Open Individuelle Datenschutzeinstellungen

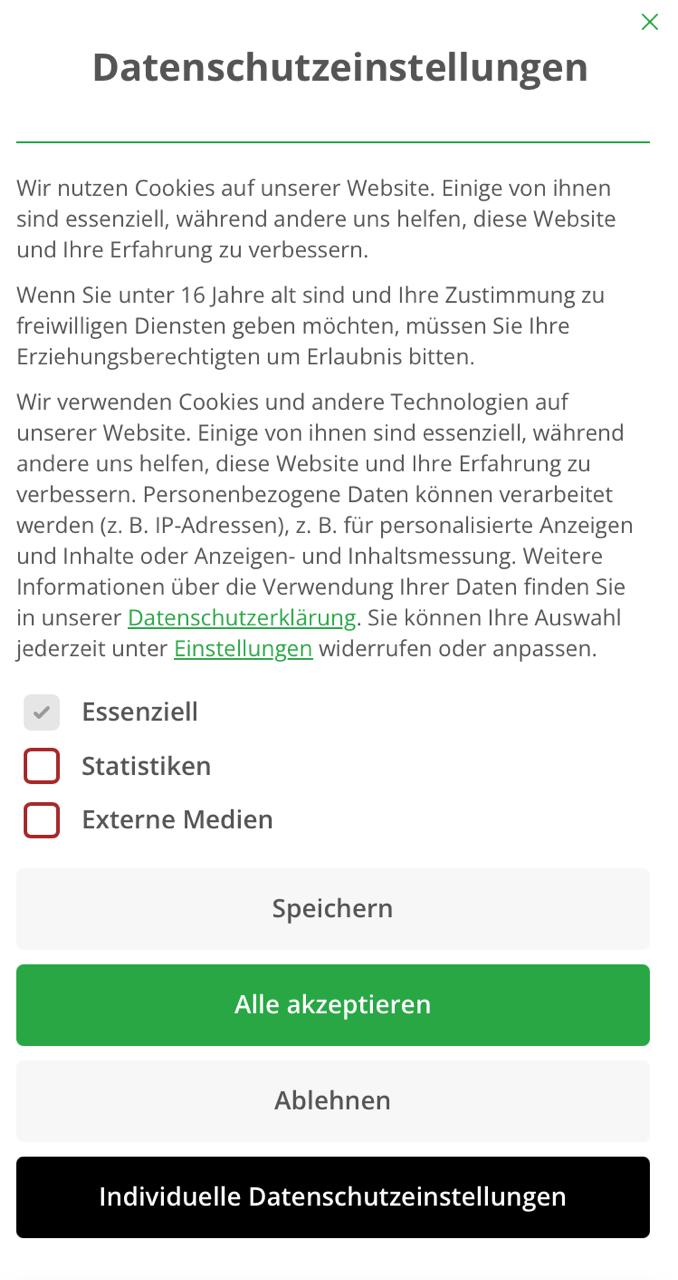(333, 1197)
